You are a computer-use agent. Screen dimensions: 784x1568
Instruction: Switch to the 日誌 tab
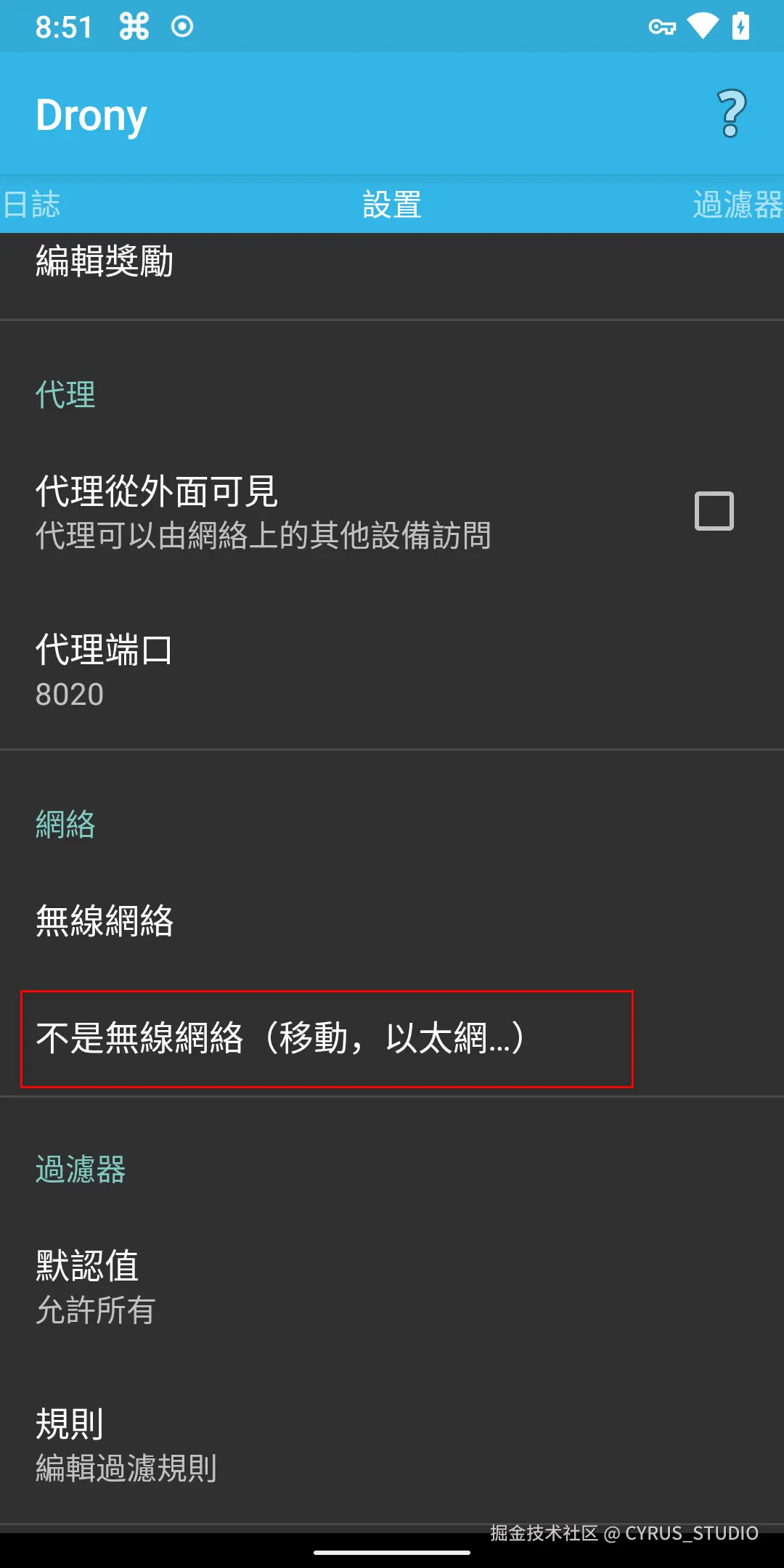(32, 205)
